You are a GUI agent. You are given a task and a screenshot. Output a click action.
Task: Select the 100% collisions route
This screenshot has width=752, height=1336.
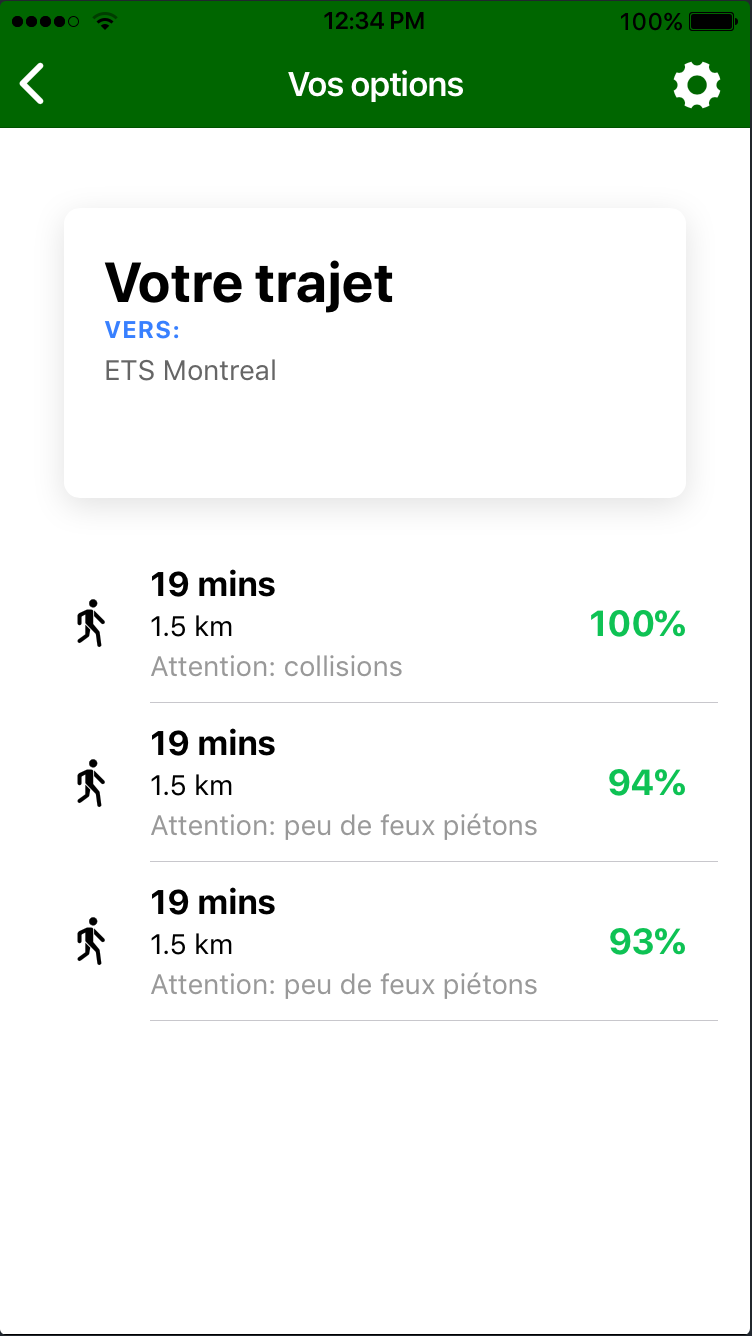pyautogui.click(x=400, y=625)
